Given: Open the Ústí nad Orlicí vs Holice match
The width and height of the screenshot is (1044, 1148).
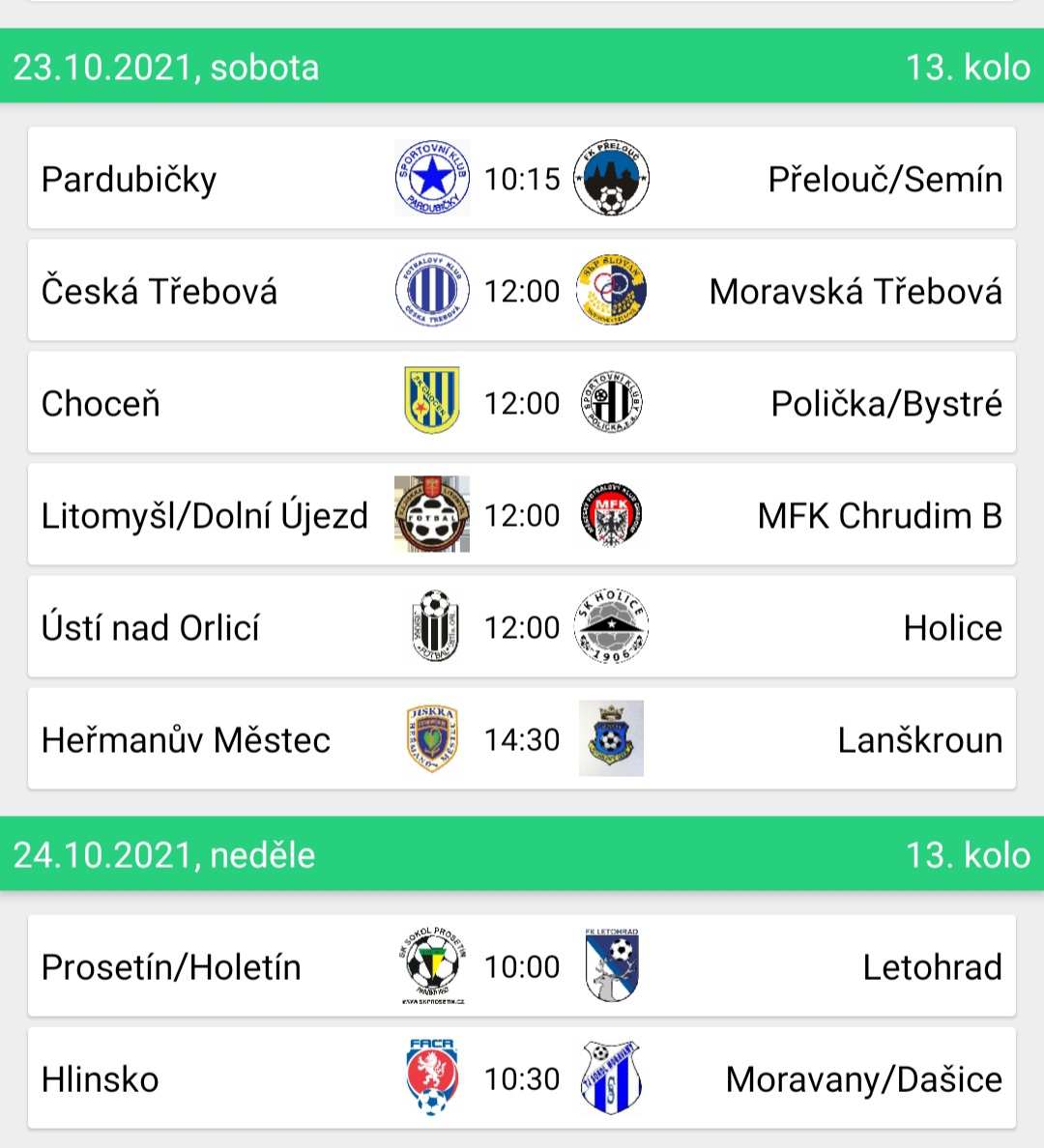Looking at the screenshot, I should pos(522,627).
